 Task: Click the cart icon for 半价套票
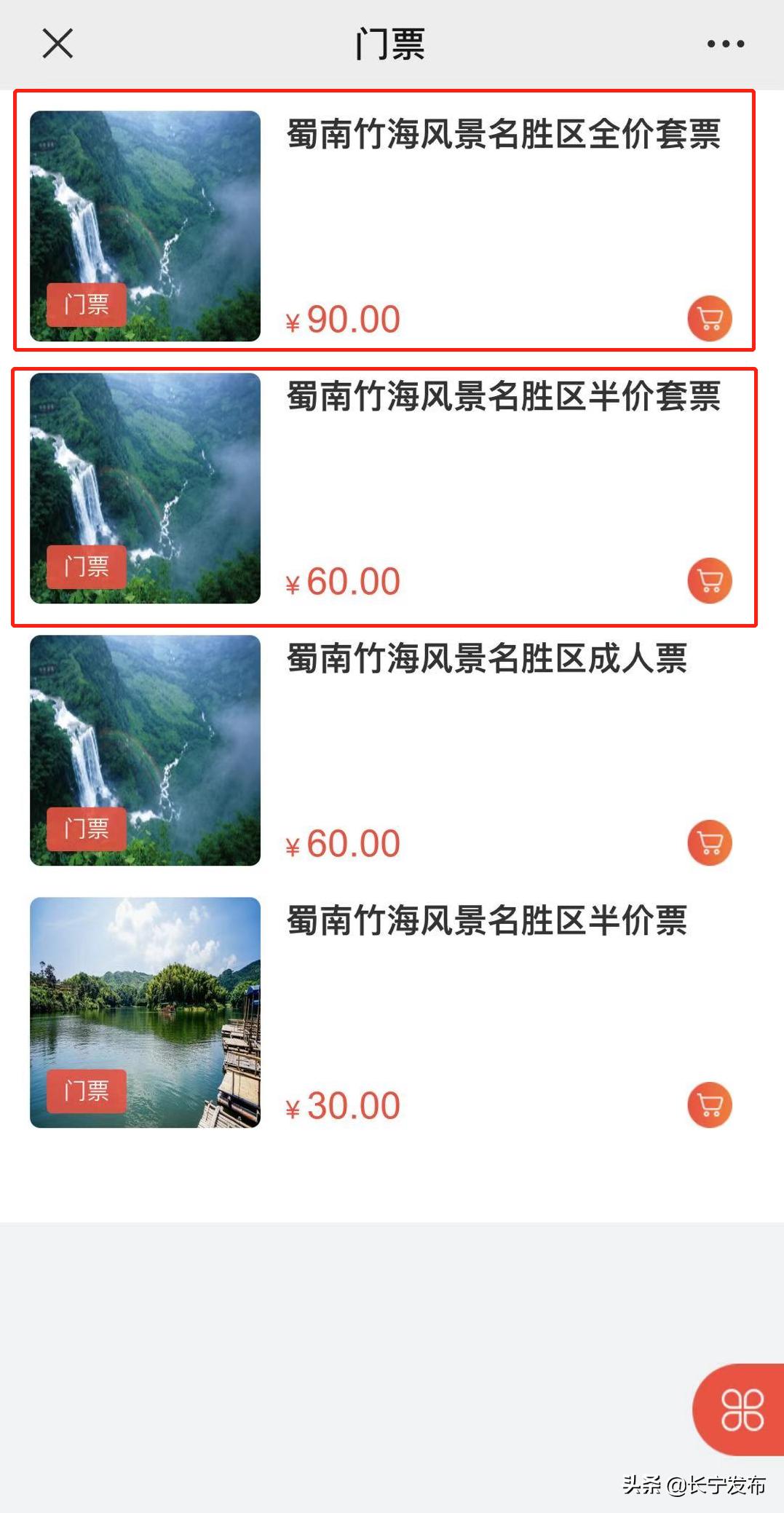point(709,580)
